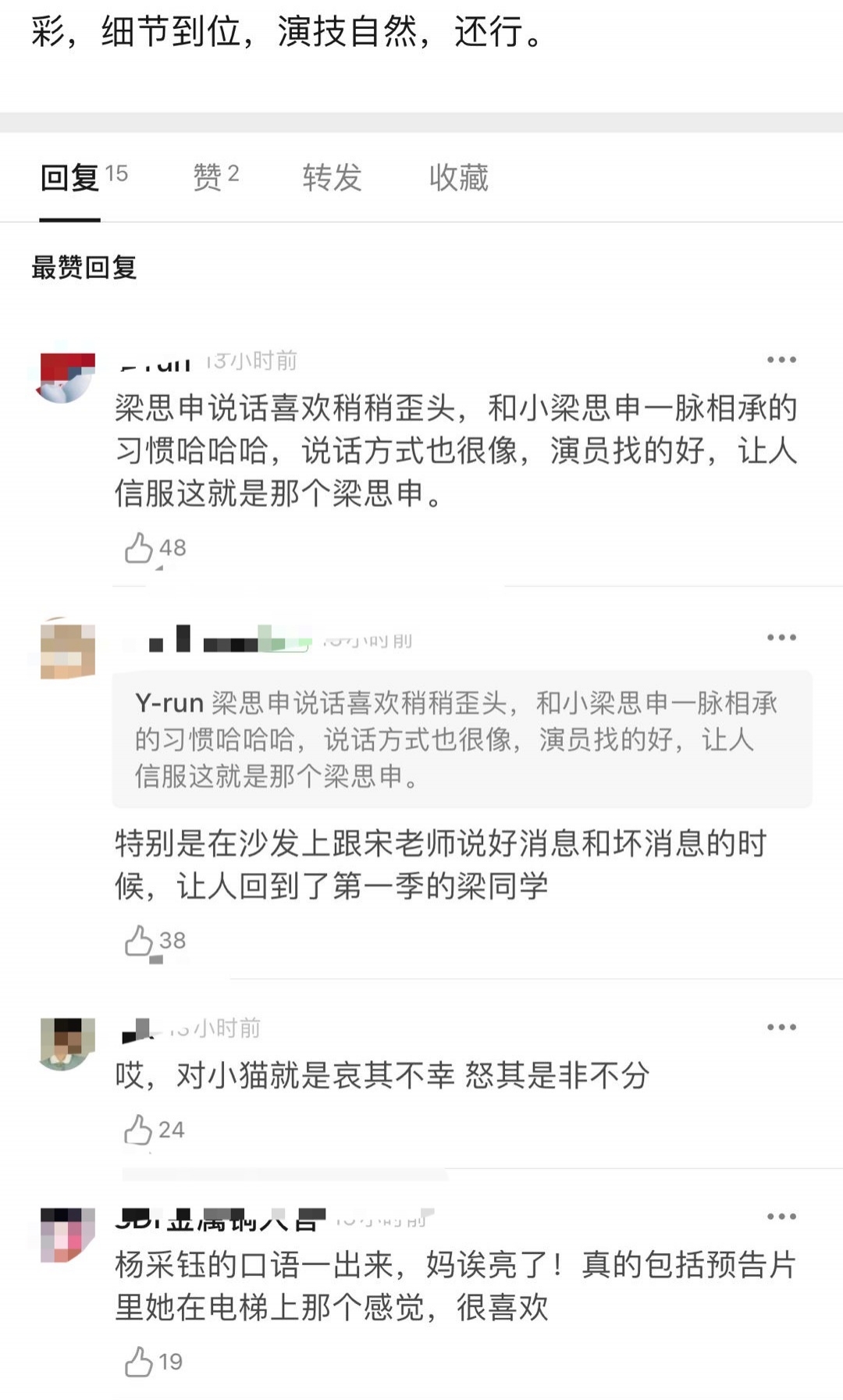
Task: Like the comment with 38 likes
Action: coord(140,940)
